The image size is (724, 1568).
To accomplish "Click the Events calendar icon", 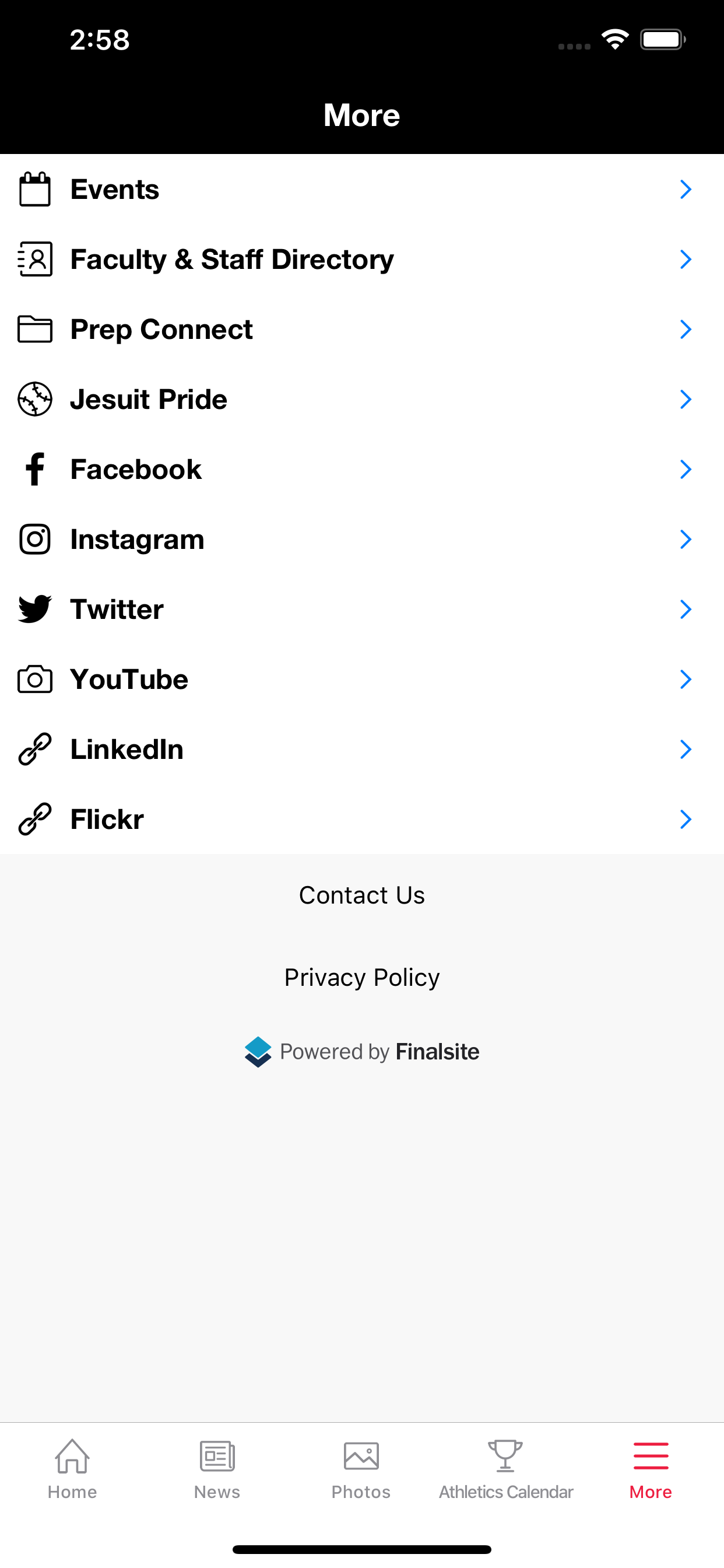I will tap(34, 188).
